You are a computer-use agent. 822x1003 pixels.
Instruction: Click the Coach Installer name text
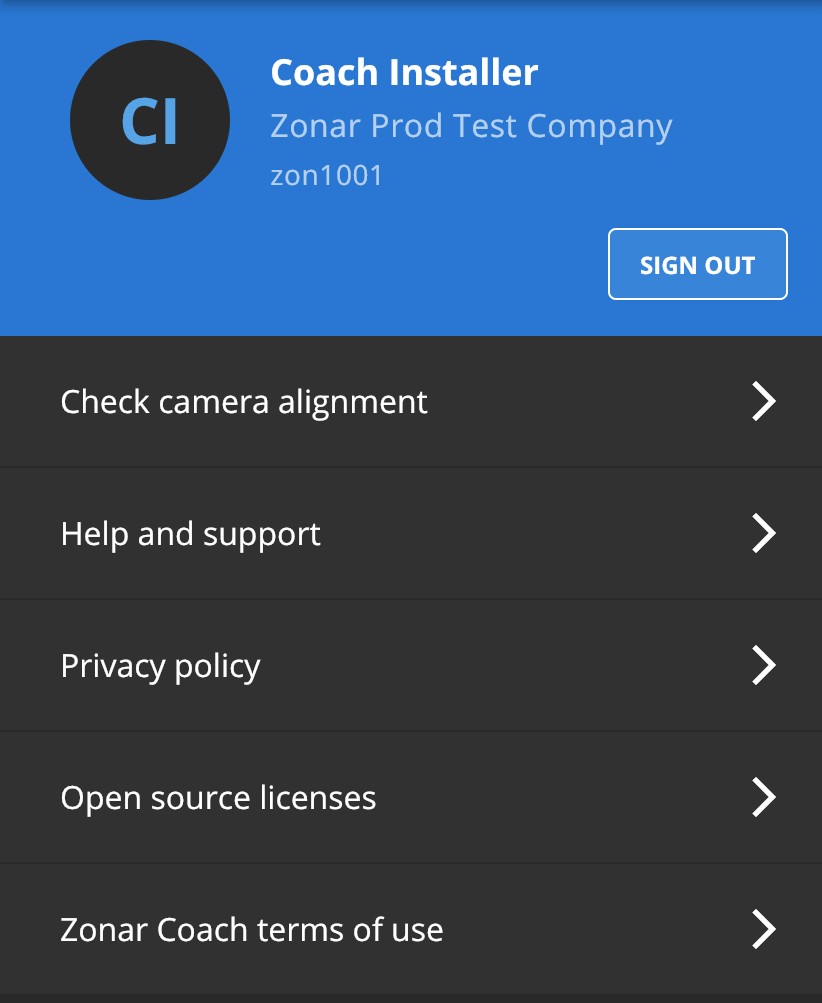[404, 72]
